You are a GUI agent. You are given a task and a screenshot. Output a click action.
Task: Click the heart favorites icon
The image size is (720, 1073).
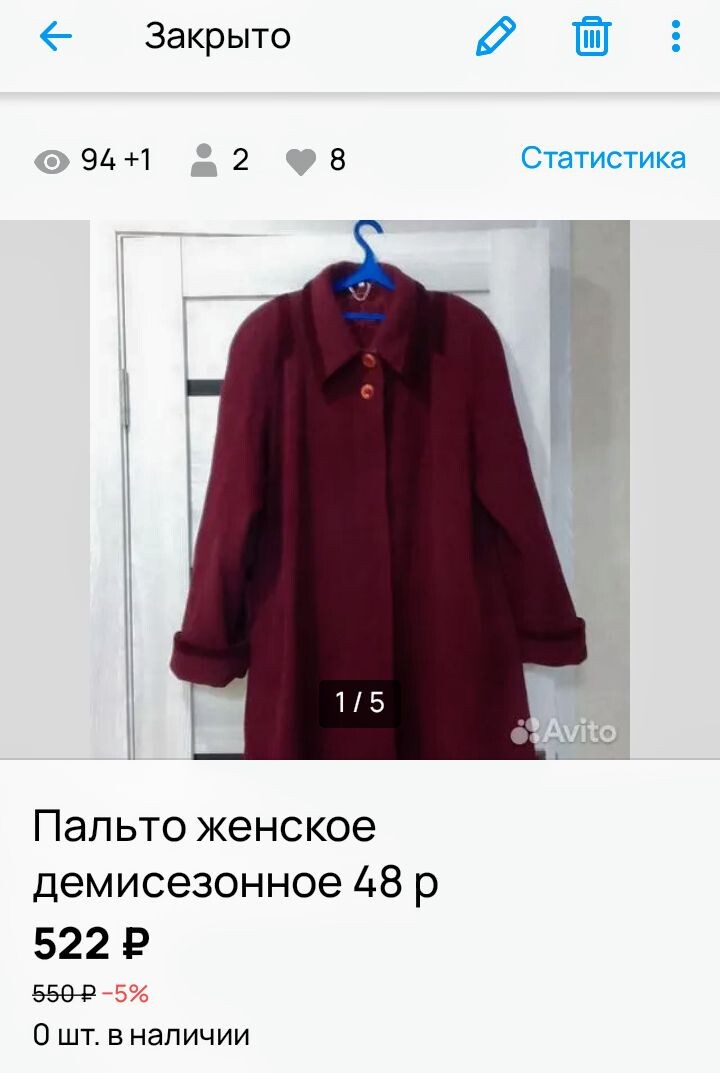(x=300, y=158)
